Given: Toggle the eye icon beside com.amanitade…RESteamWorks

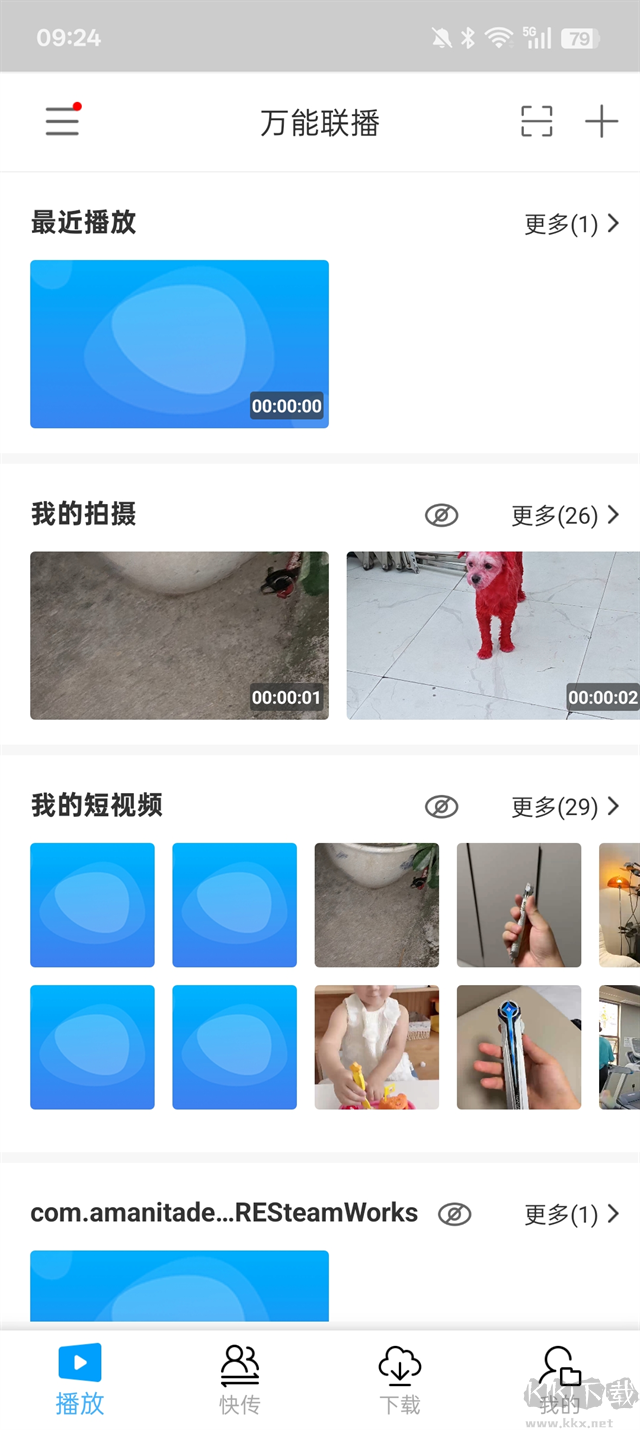Looking at the screenshot, I should pyautogui.click(x=454, y=1214).
